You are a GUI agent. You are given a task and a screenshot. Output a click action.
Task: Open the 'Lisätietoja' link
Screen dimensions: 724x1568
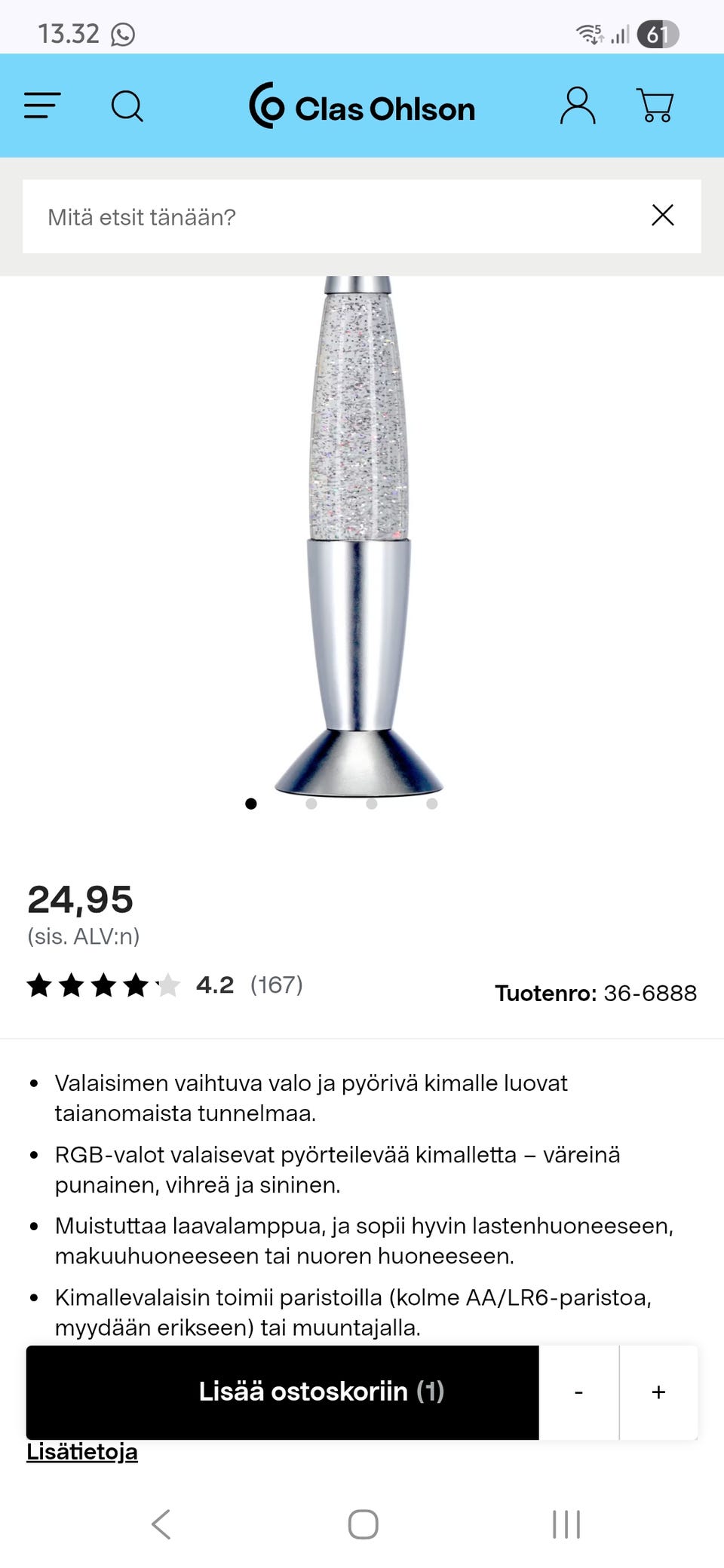point(81,1452)
